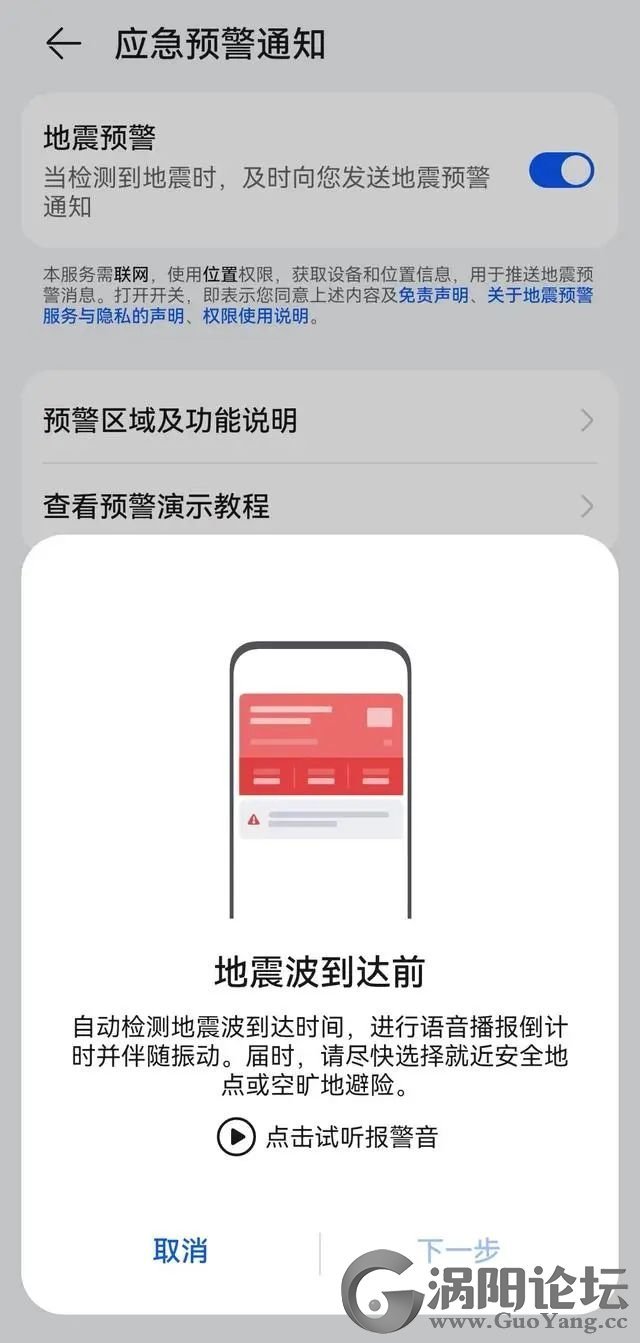
Task: Go back using the back arrow
Action: tap(63, 45)
